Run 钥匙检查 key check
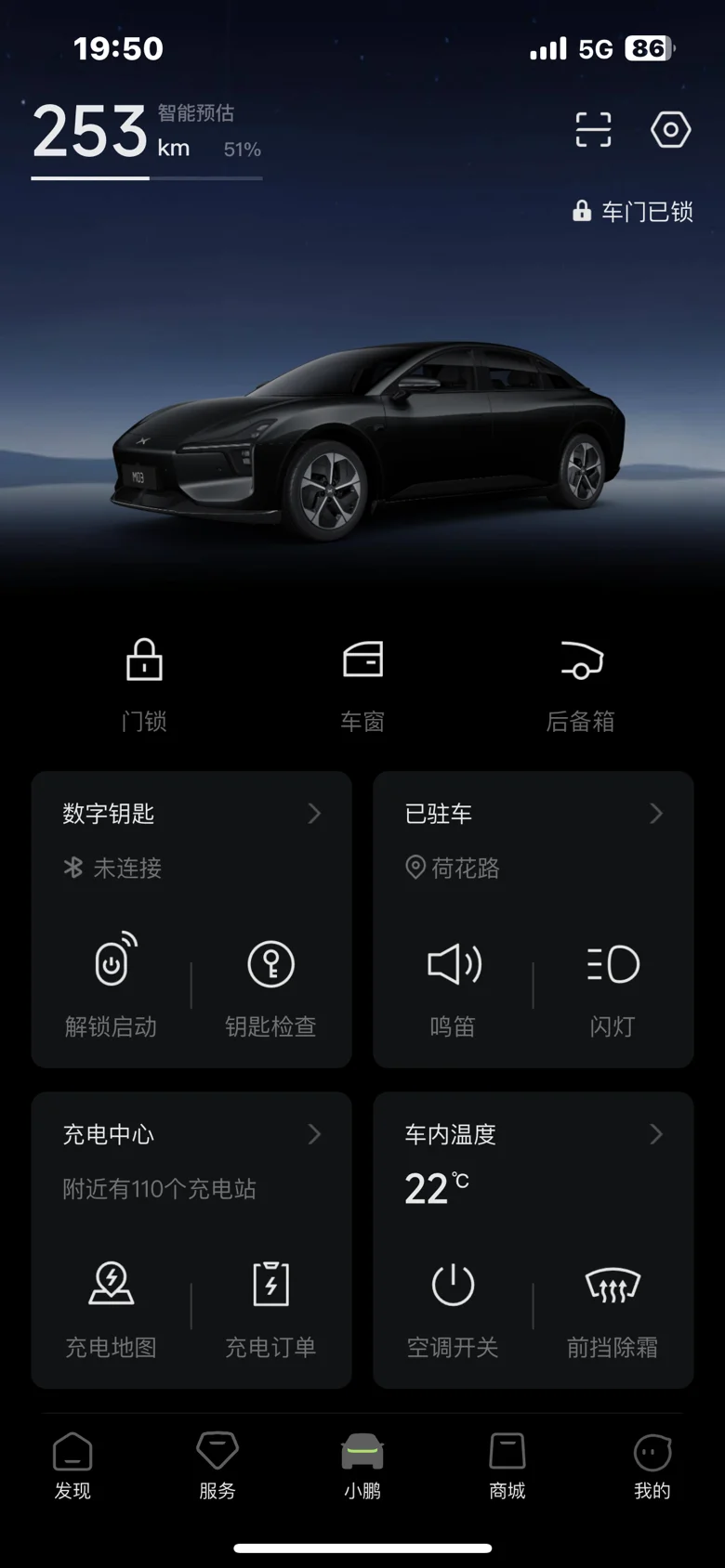 pyautogui.click(x=270, y=987)
